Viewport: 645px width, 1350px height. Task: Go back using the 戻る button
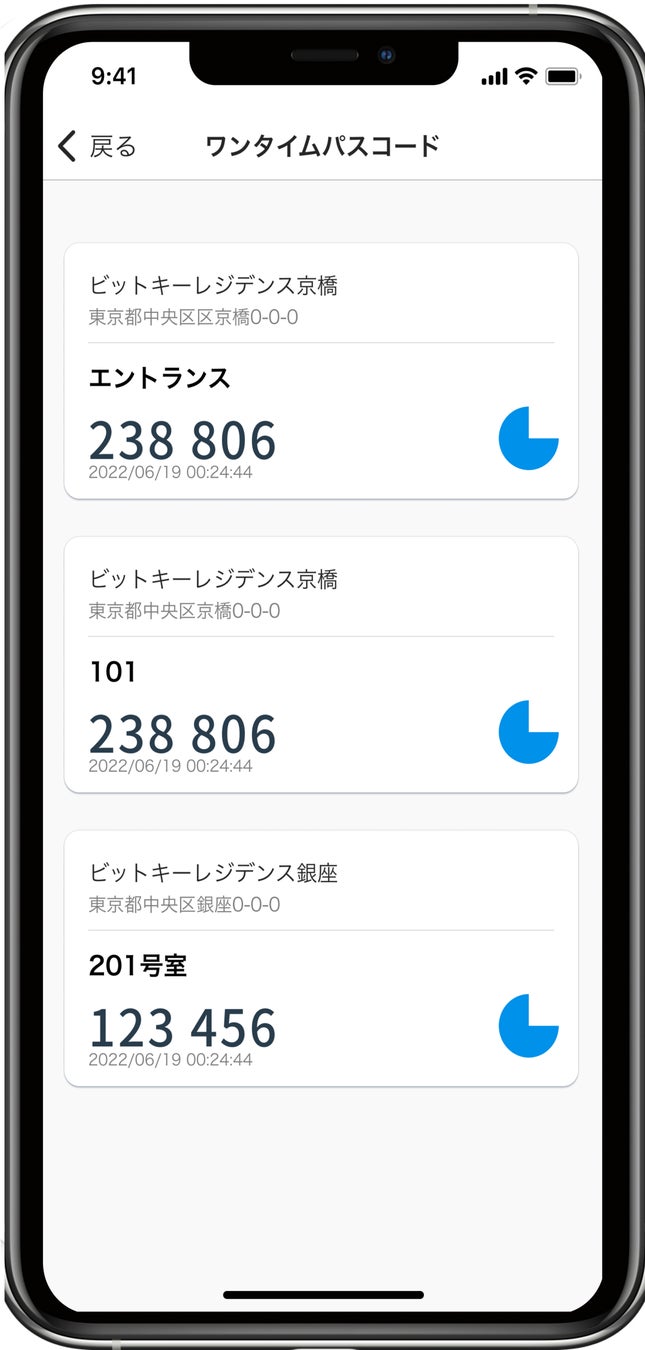pyautogui.click(x=97, y=146)
